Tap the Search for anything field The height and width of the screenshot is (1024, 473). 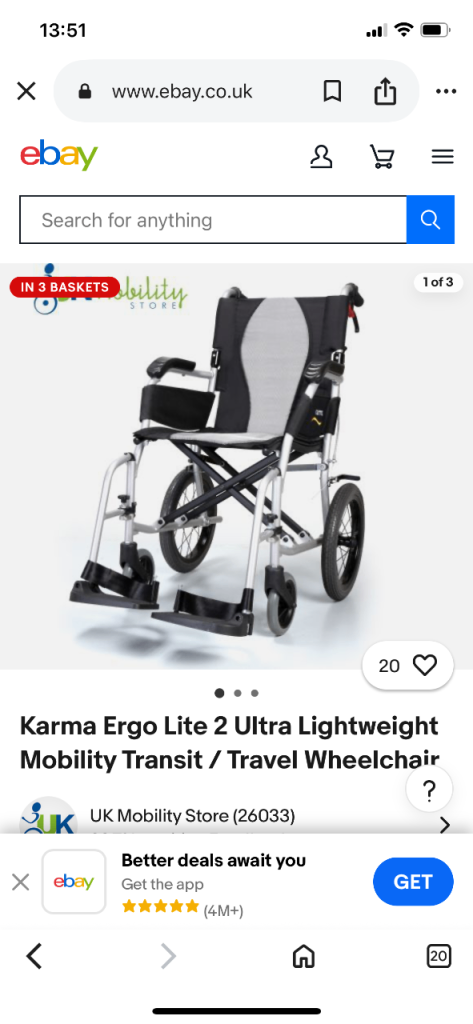213,220
